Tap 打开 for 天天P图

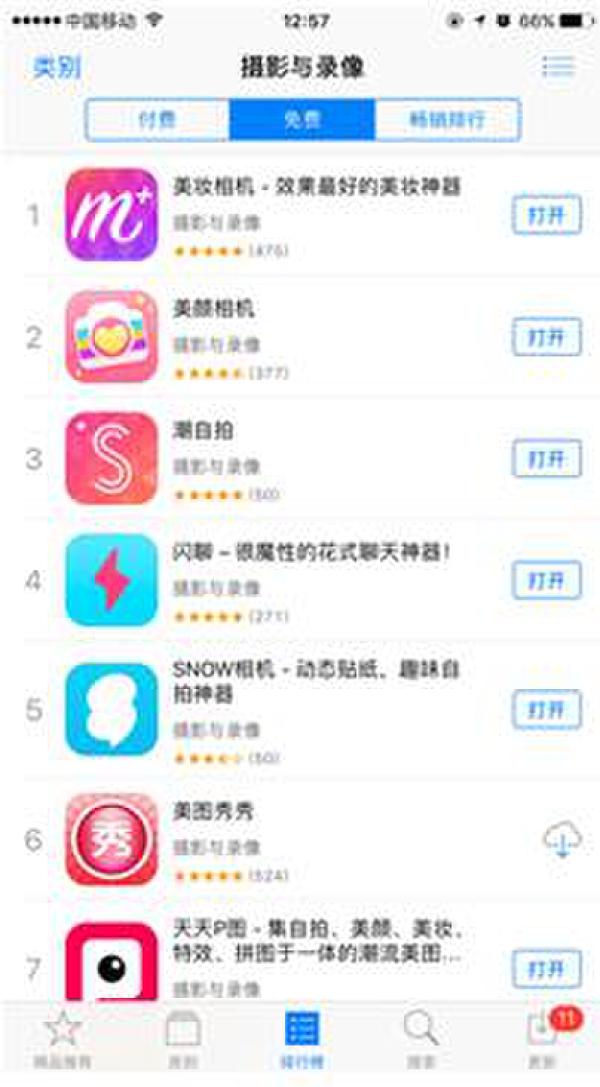pos(546,968)
